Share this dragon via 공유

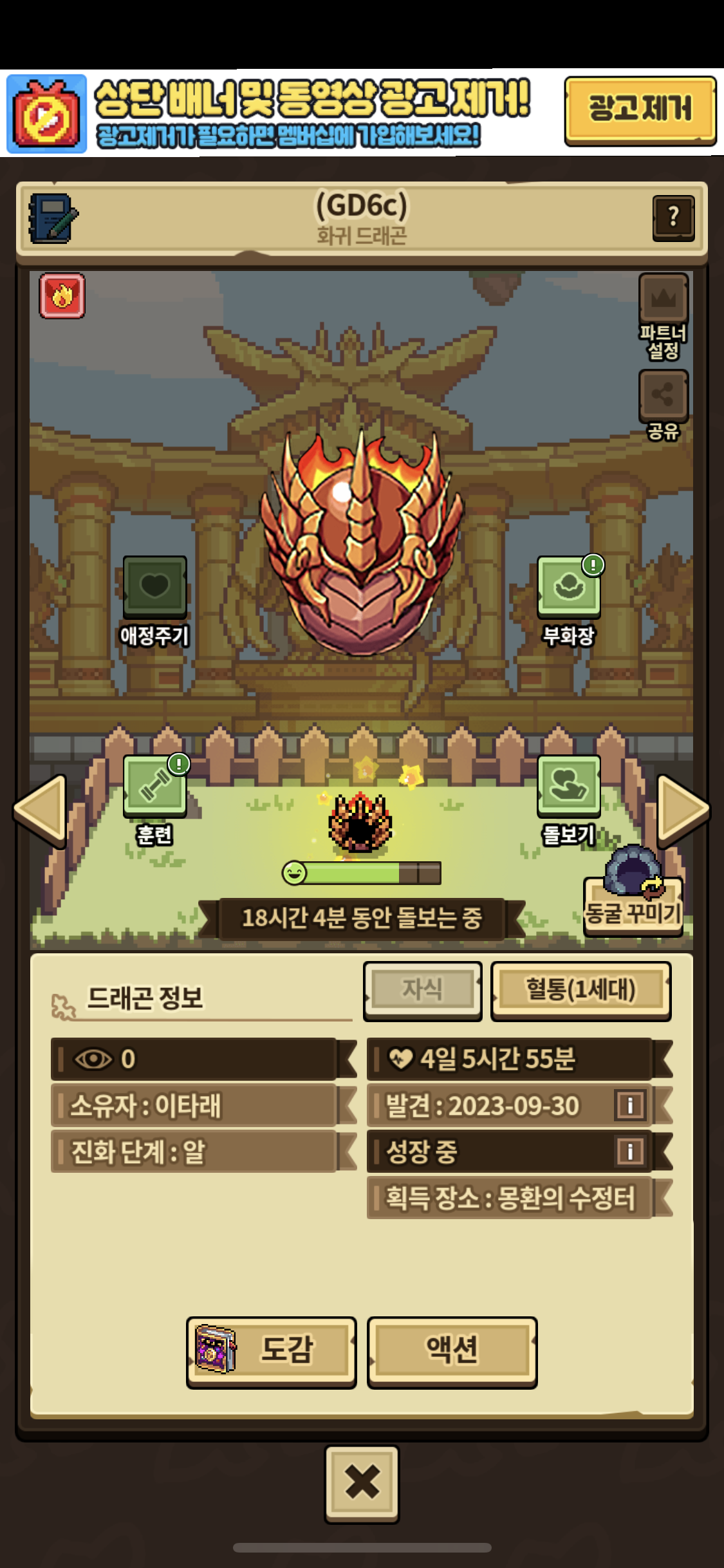tap(664, 406)
